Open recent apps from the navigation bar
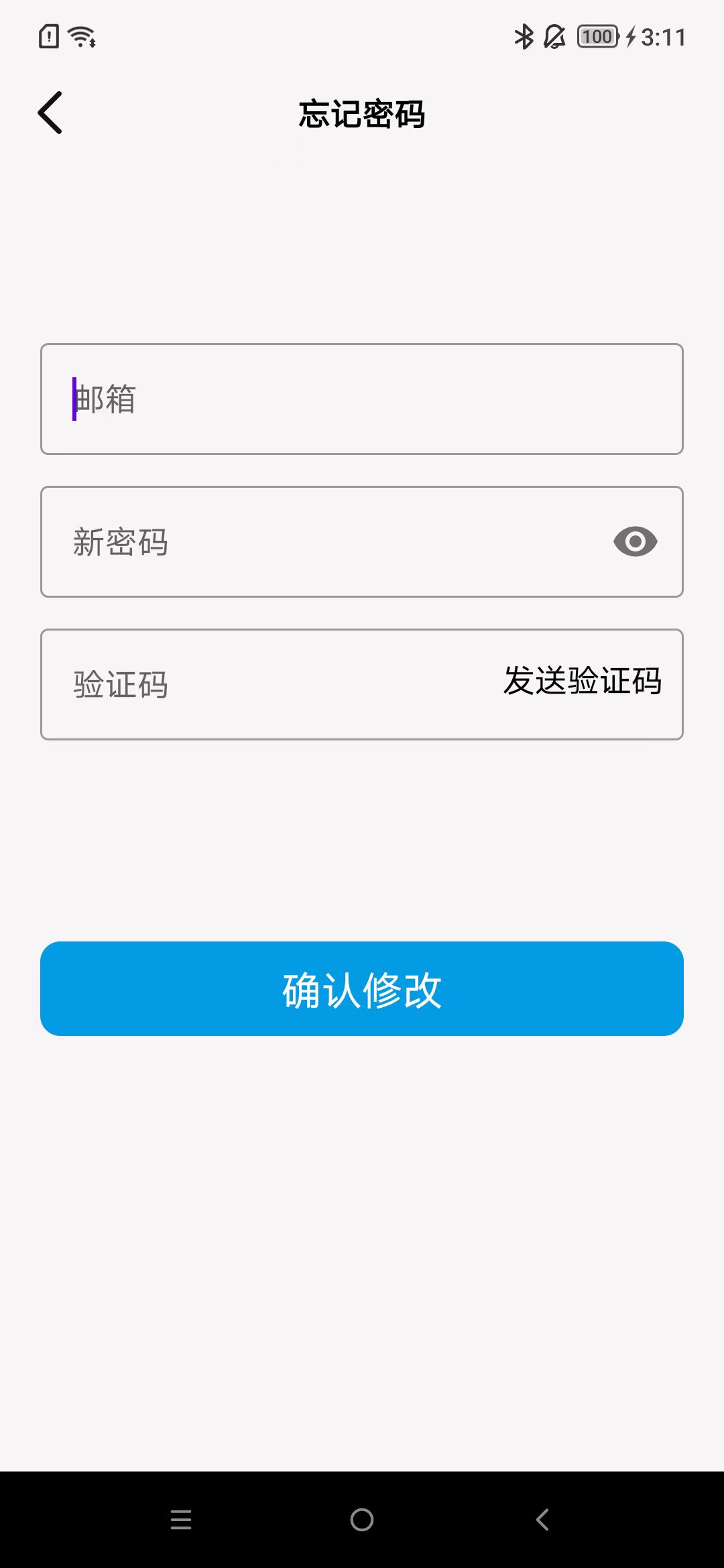 [181, 1520]
